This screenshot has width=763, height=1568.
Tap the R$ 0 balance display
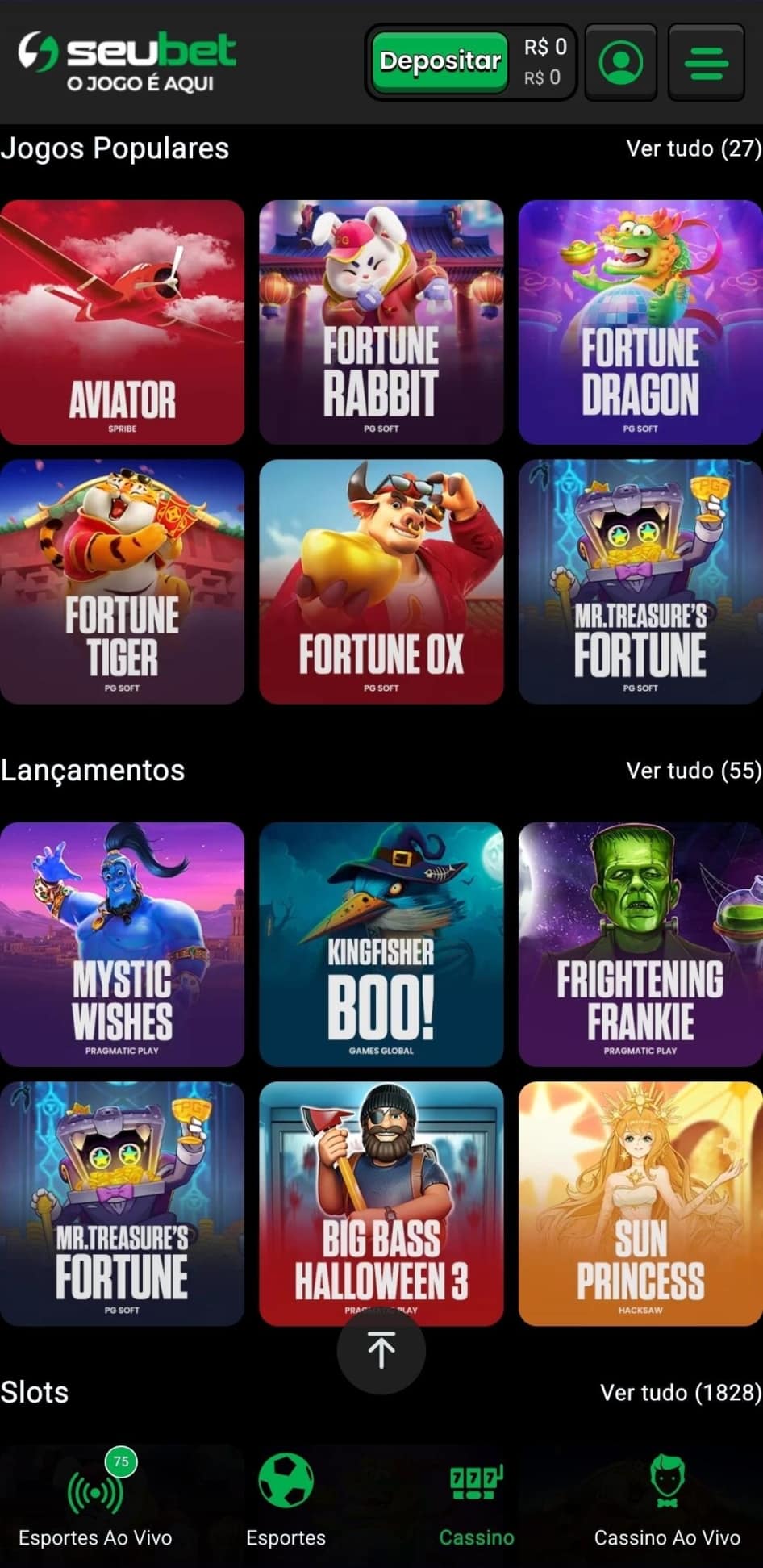545,62
